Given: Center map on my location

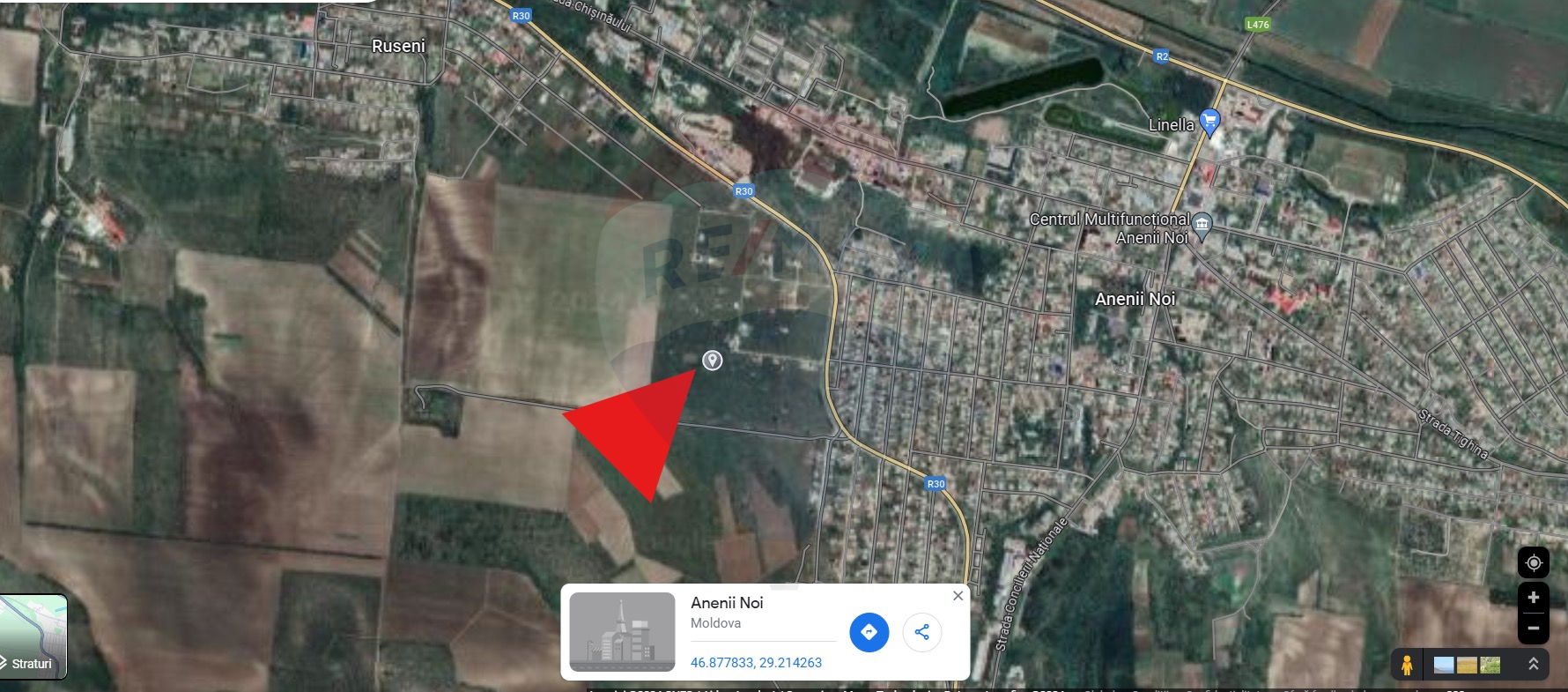Looking at the screenshot, I should [1533, 562].
